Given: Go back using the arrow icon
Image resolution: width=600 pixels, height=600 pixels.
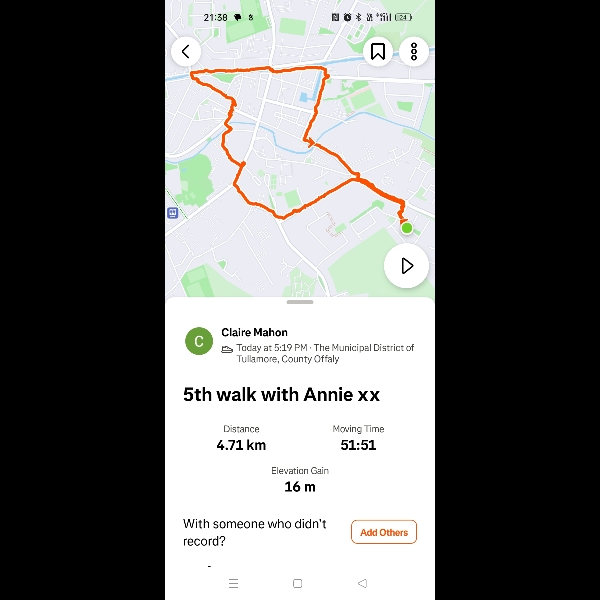Looking at the screenshot, I should pos(186,52).
